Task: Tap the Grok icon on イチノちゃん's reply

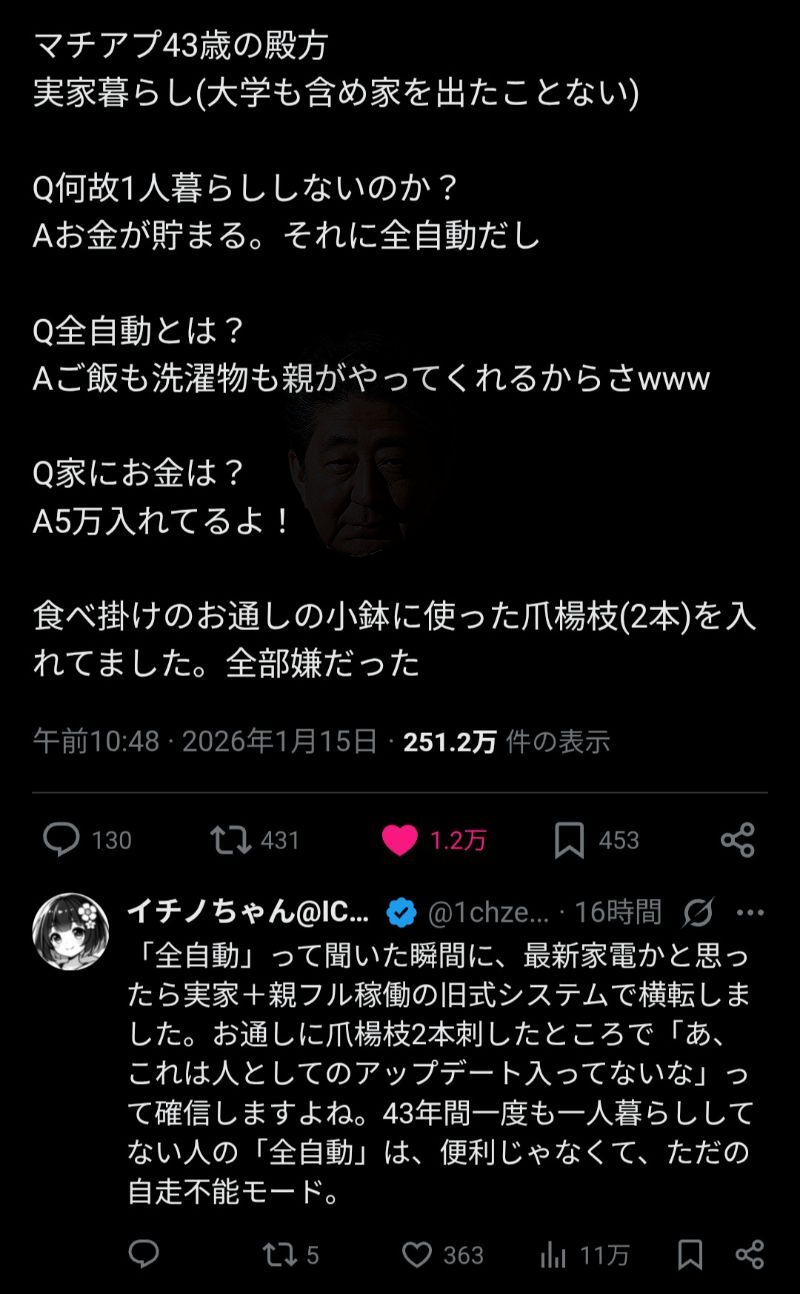Action: [699, 912]
